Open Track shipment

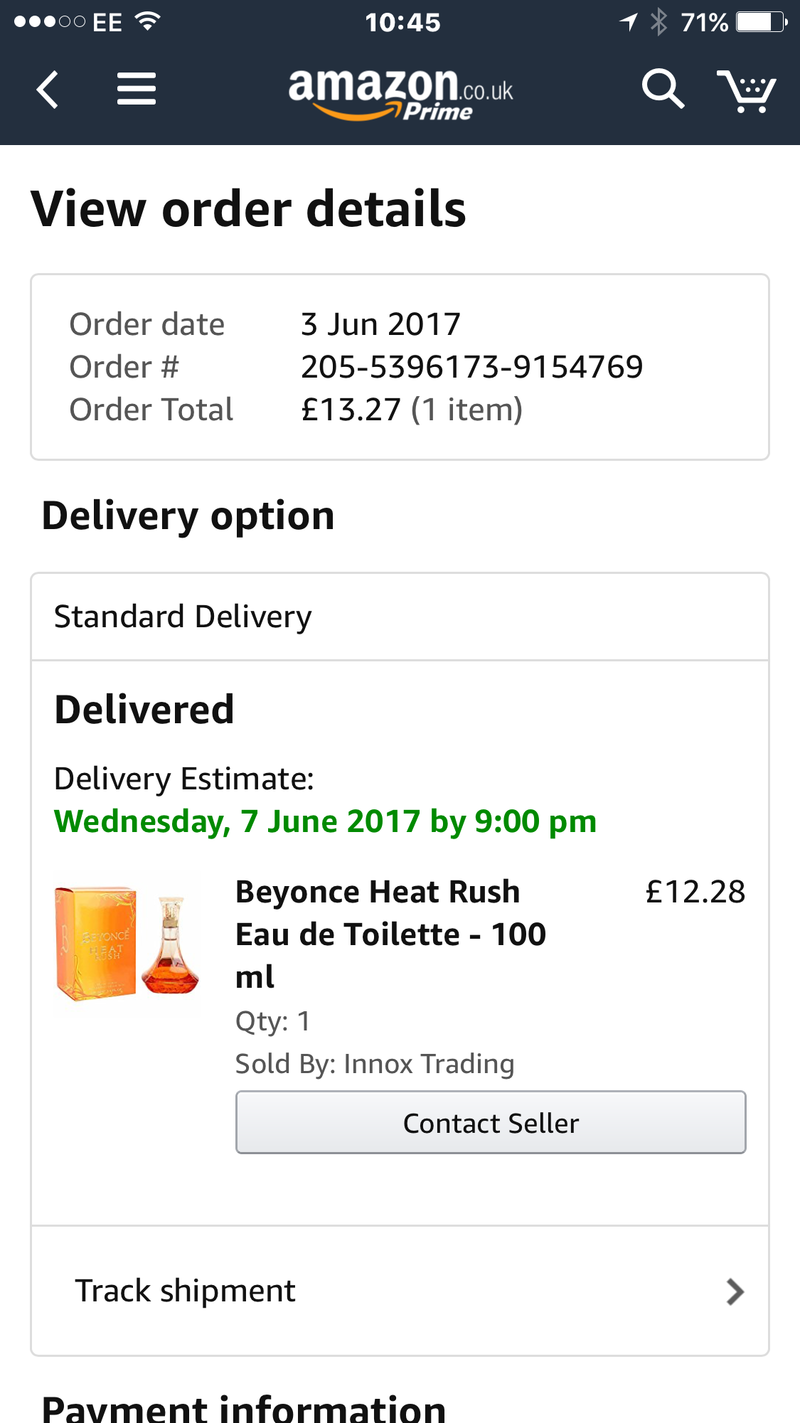[x=400, y=1290]
